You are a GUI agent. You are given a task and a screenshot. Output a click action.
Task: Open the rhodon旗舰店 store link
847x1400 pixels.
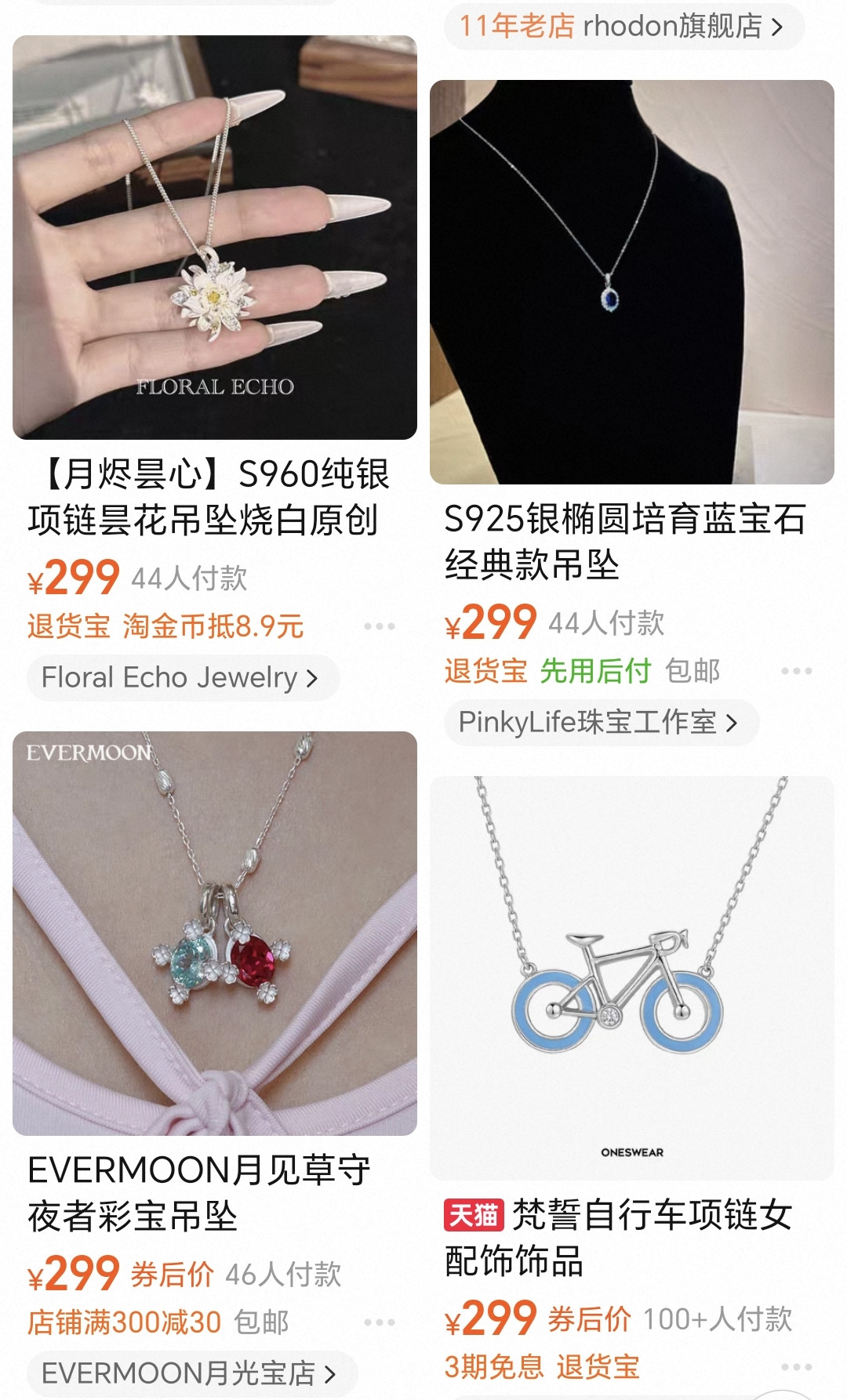click(x=623, y=26)
